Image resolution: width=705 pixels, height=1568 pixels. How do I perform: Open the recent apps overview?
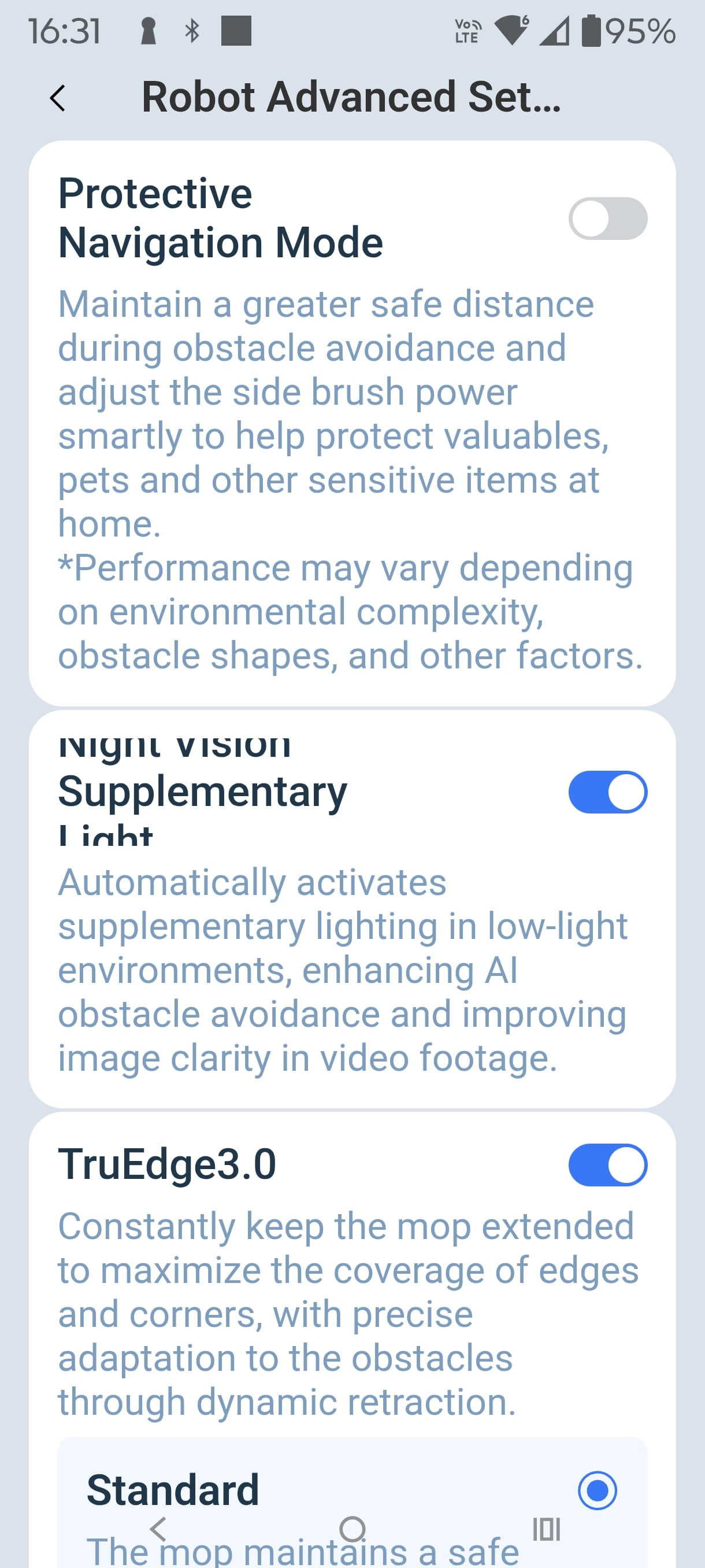[x=546, y=1529]
